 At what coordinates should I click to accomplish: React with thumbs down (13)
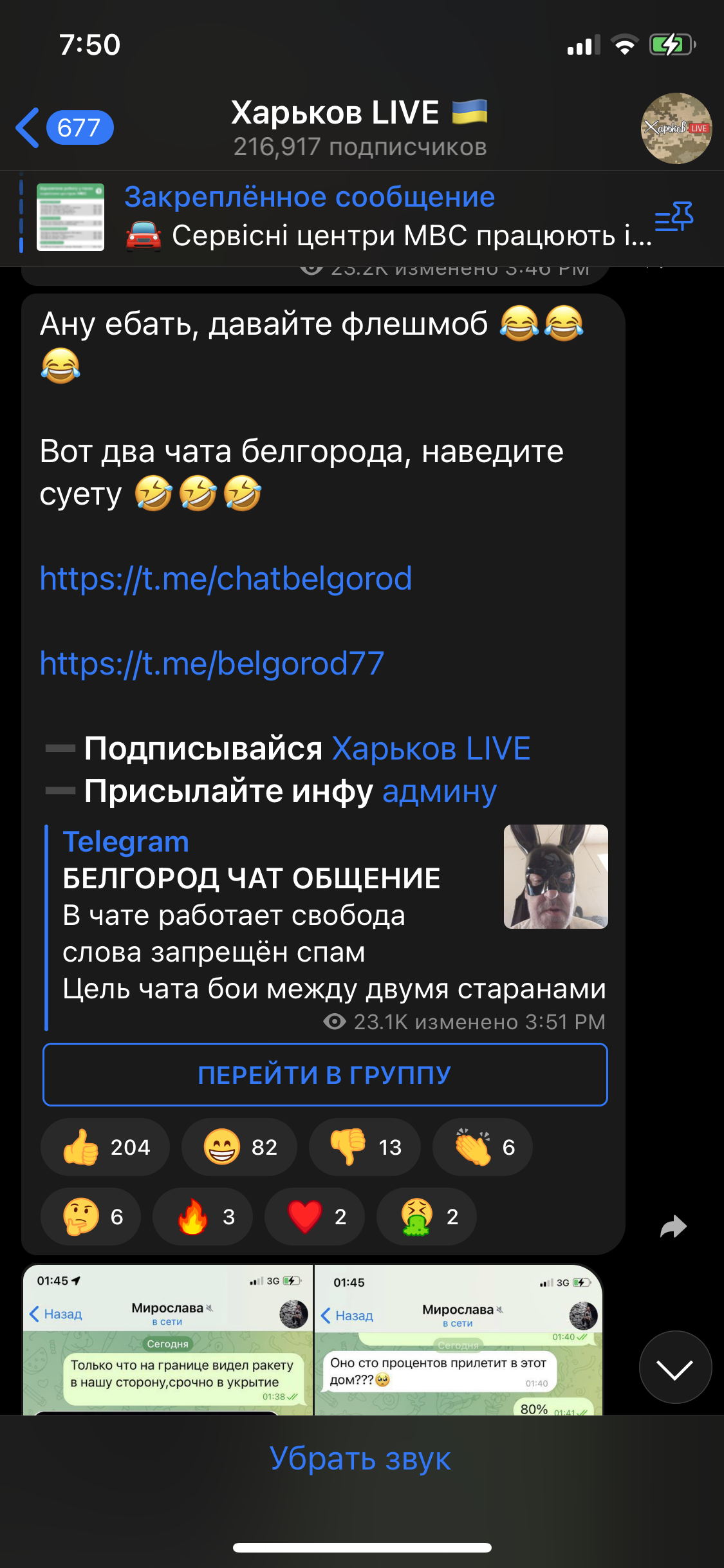click(x=364, y=1147)
